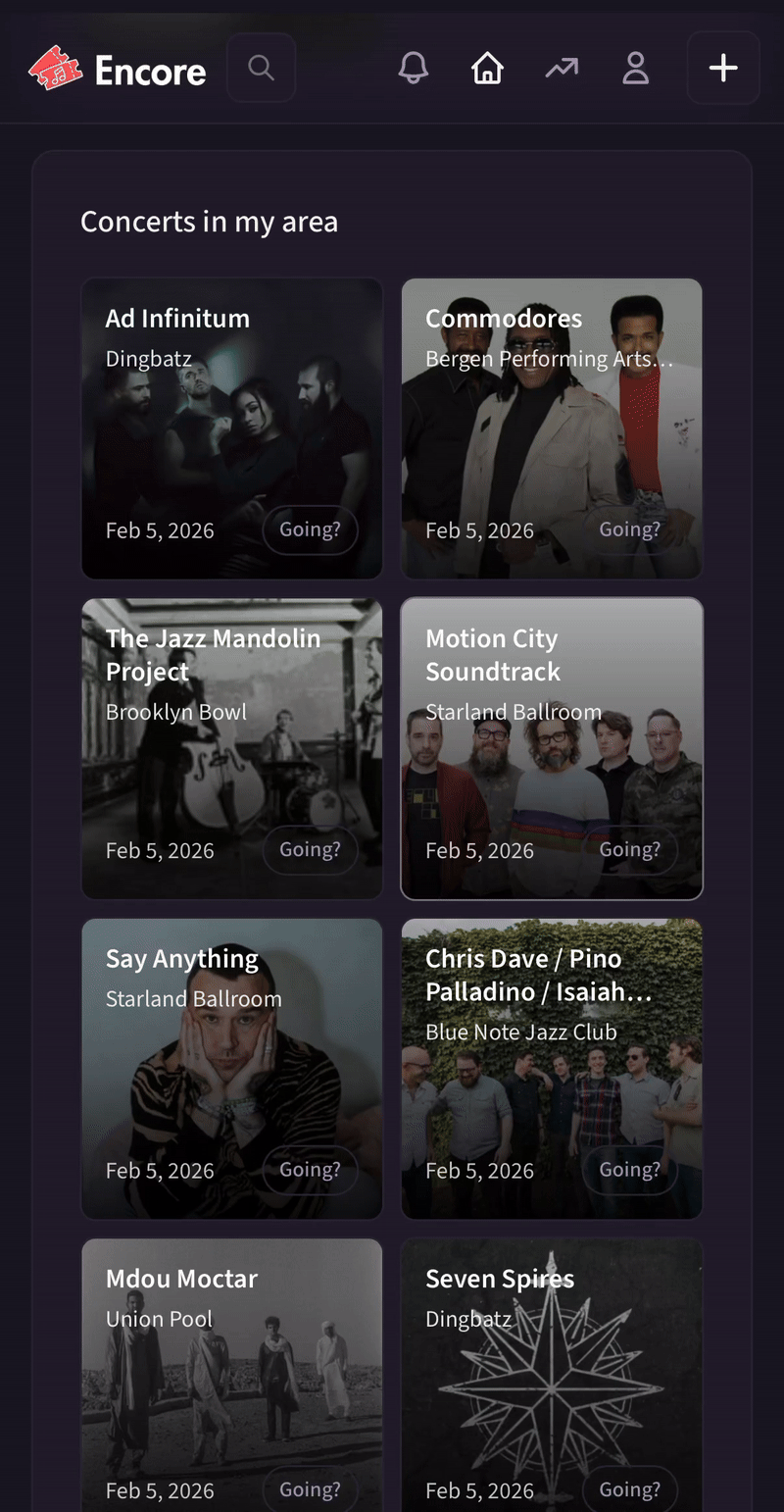Screen dimensions: 784x1512
Task: Open the Motion City Soundtrack concert details
Action: (x=552, y=748)
